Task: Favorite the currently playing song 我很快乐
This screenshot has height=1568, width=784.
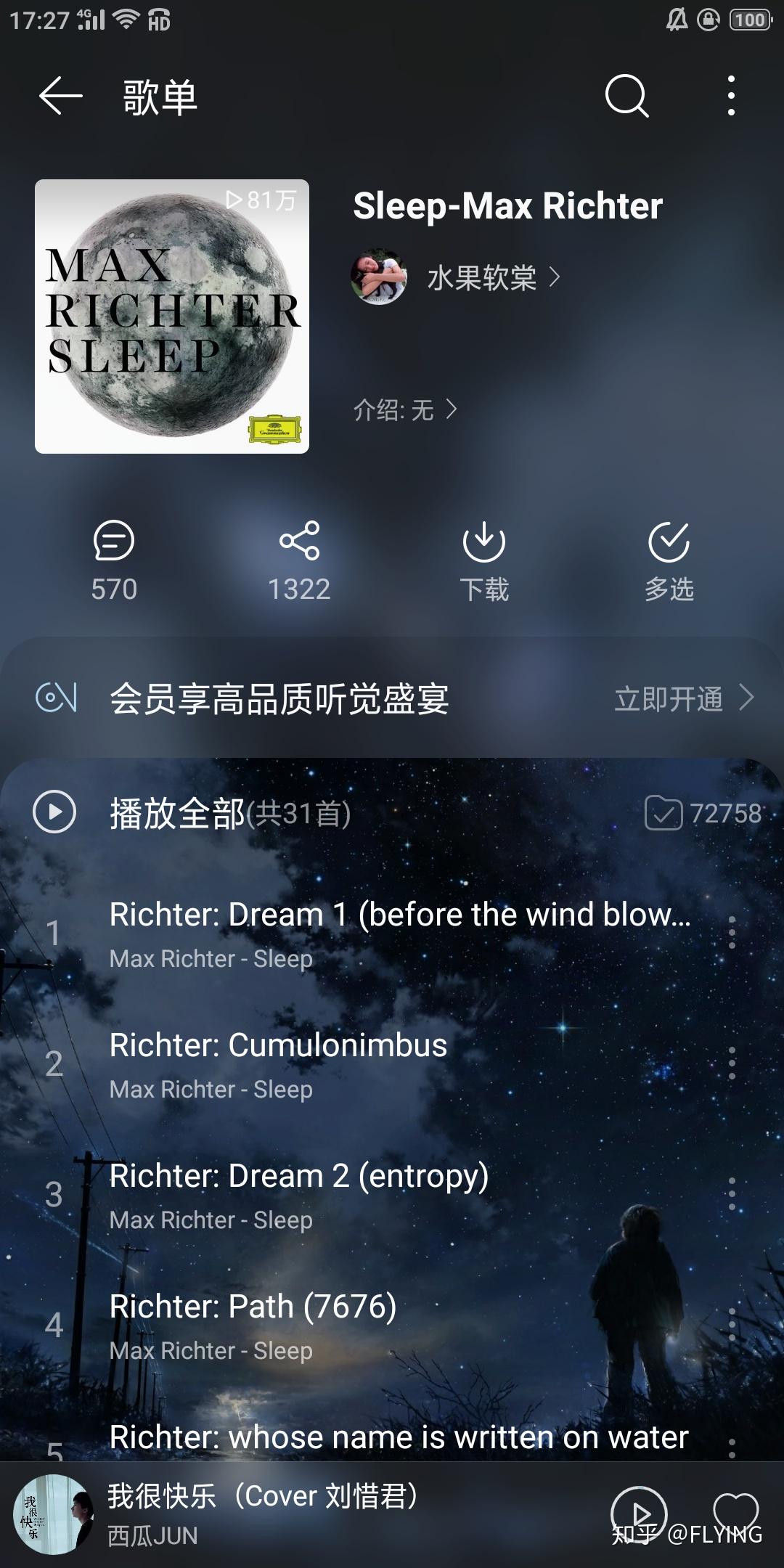Action: click(735, 1511)
